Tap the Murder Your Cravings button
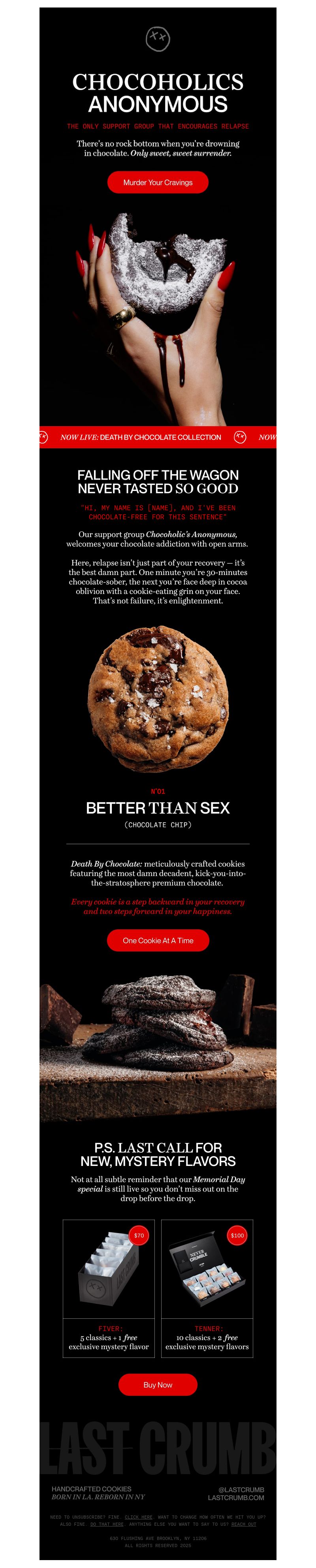The width and height of the screenshot is (316, 1568). pyautogui.click(x=158, y=182)
